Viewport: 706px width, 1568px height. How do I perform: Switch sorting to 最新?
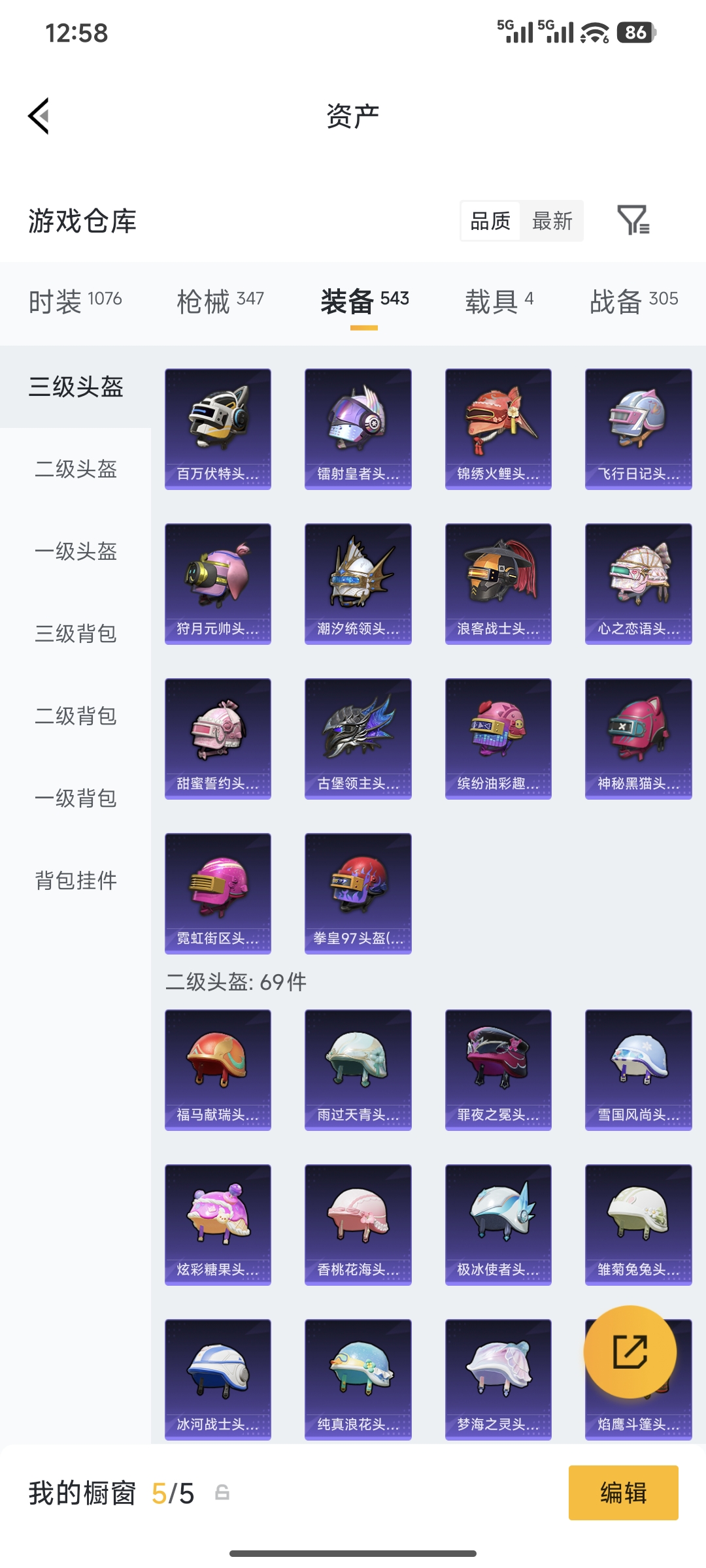coord(551,221)
